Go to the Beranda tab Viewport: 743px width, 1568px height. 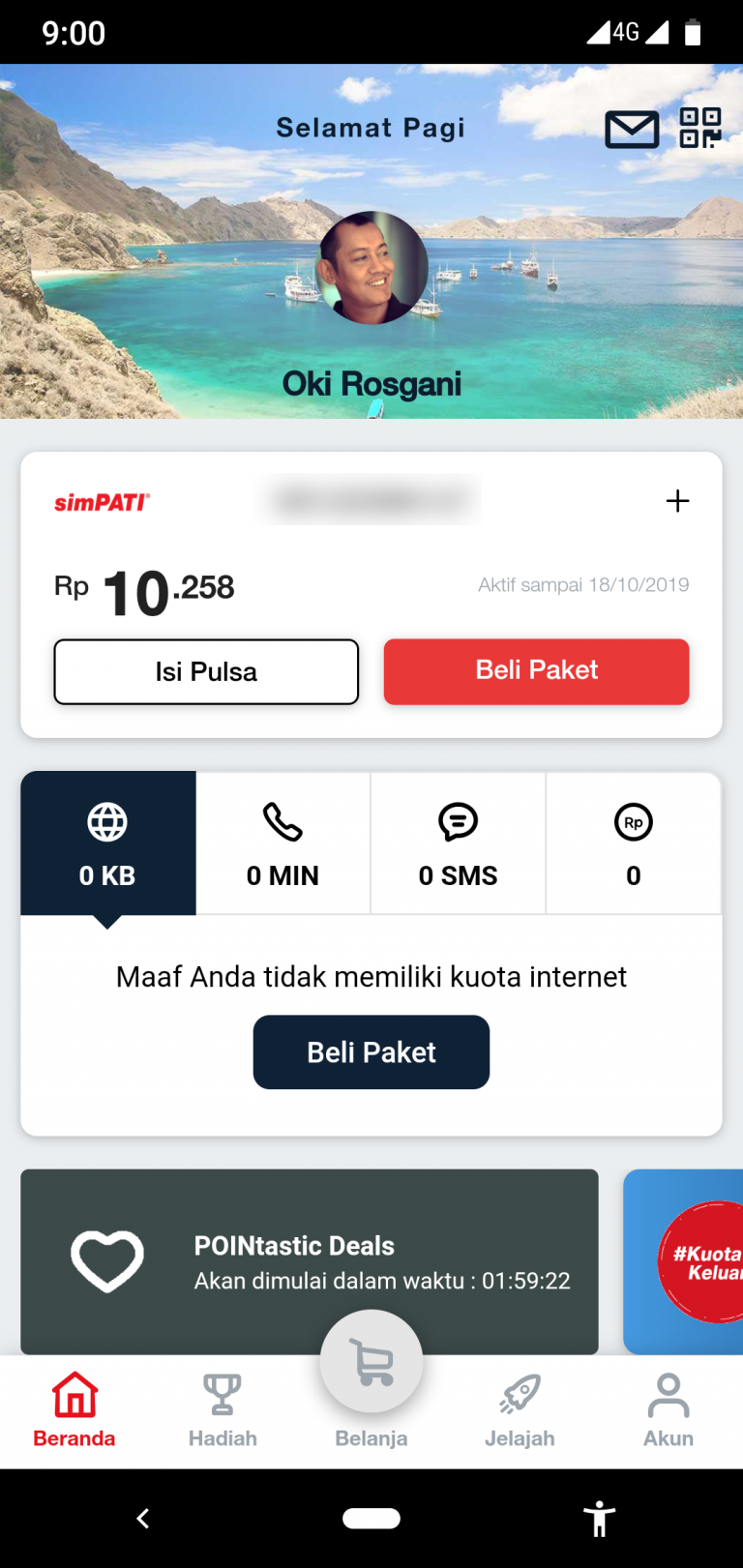[74, 1411]
